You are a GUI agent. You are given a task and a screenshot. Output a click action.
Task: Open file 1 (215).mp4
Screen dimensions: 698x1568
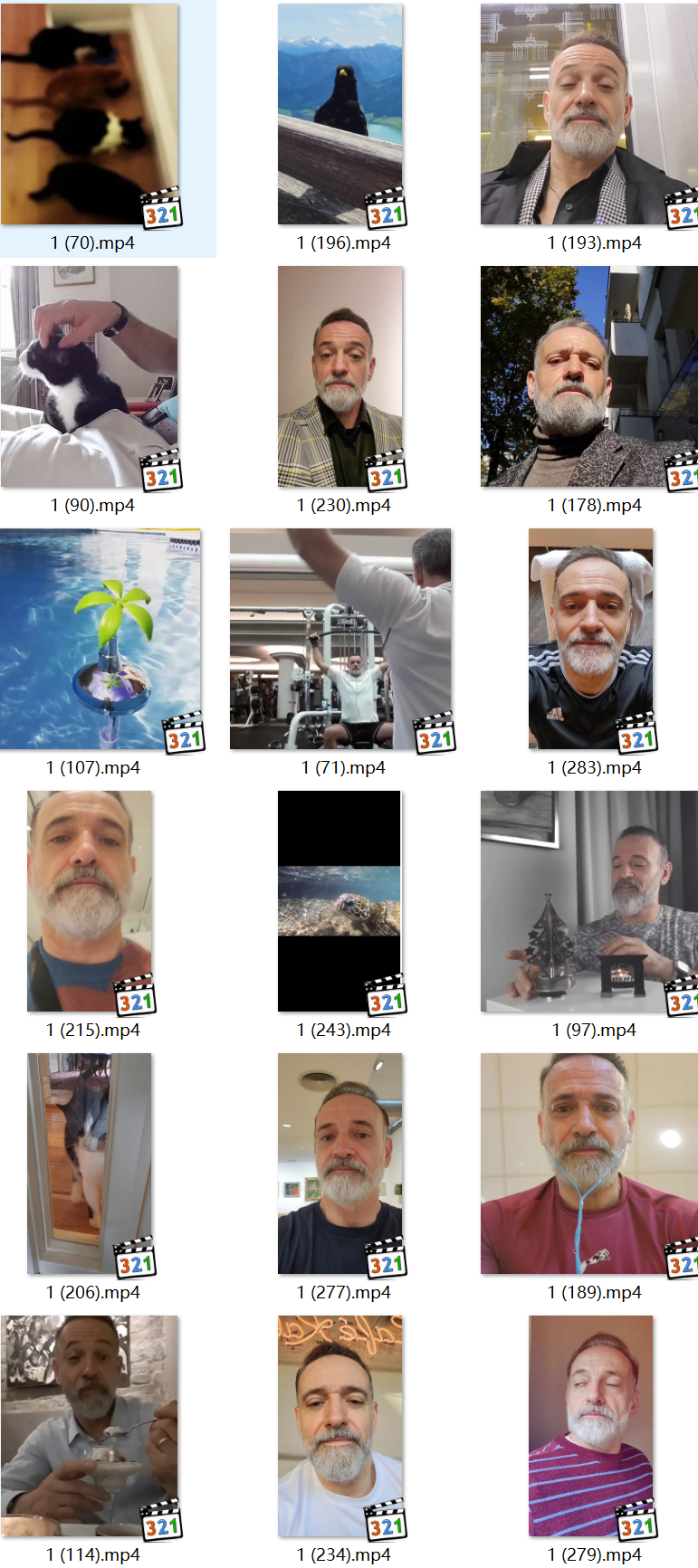90,901
